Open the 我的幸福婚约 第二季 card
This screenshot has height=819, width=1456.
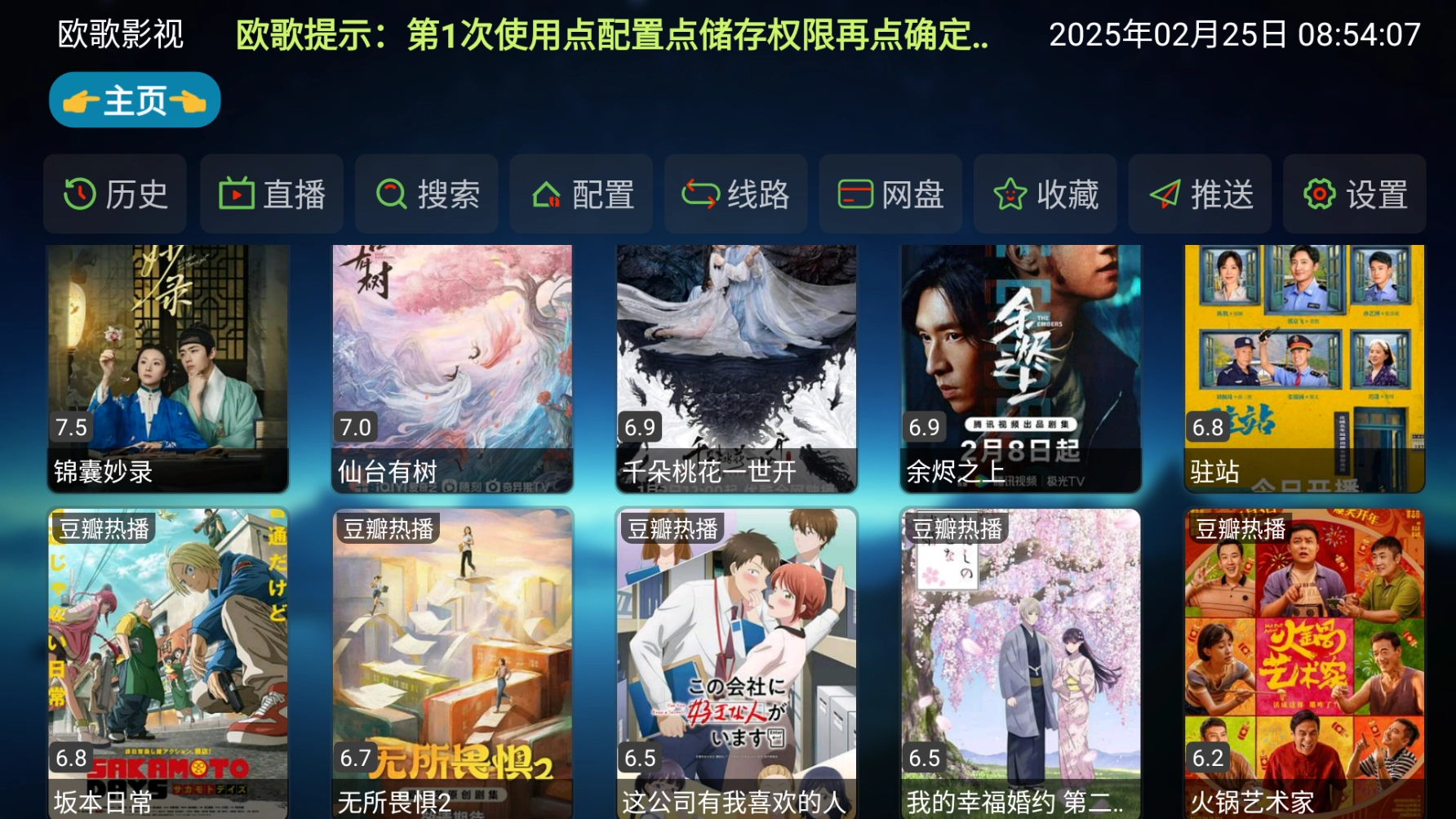tap(1020, 661)
